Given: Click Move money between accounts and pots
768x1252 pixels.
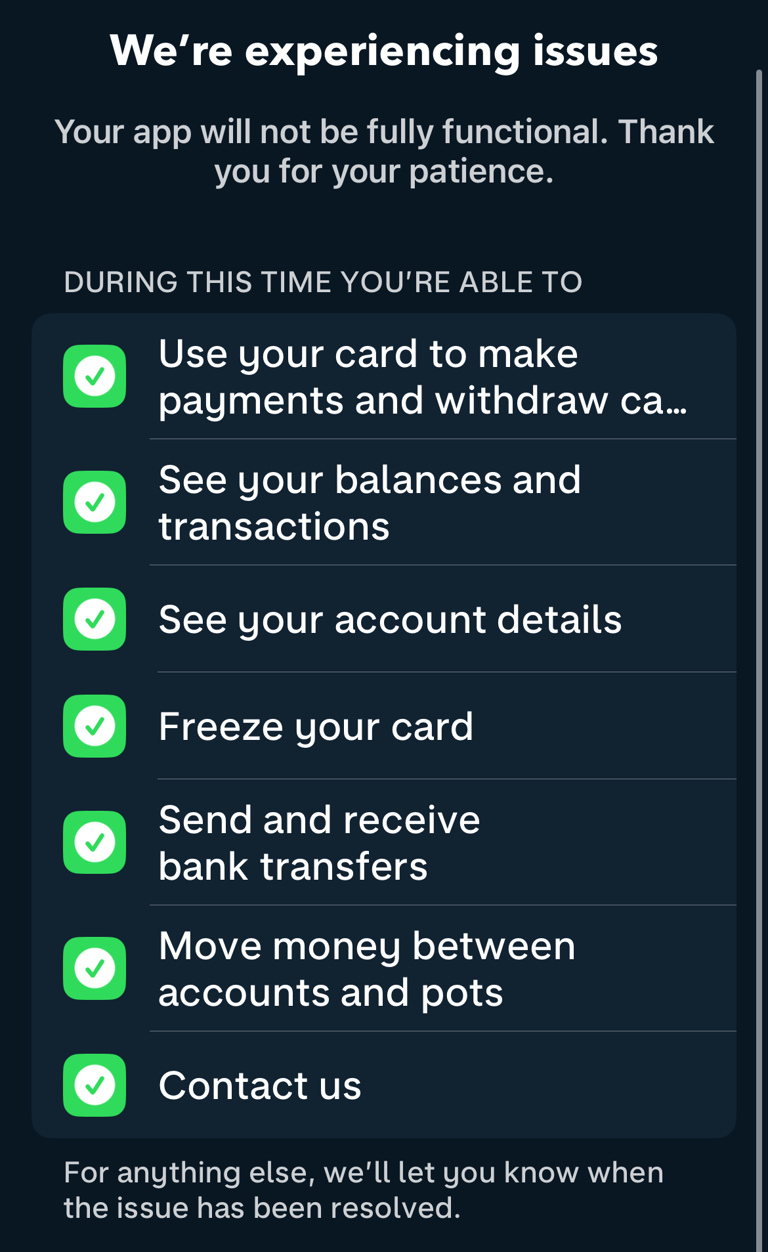Looking at the screenshot, I should [367, 968].
